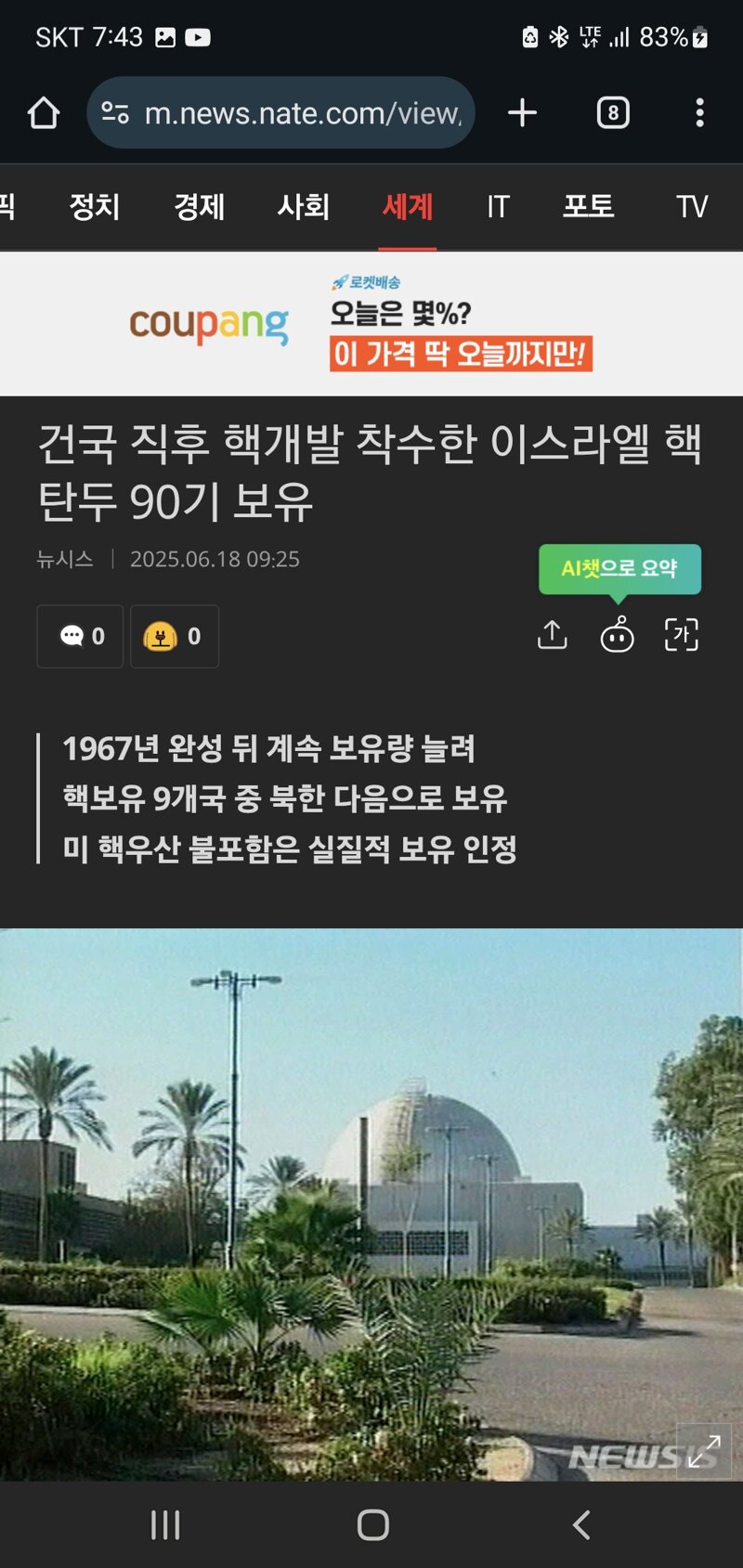Switch to the 정치 tab

(95, 206)
